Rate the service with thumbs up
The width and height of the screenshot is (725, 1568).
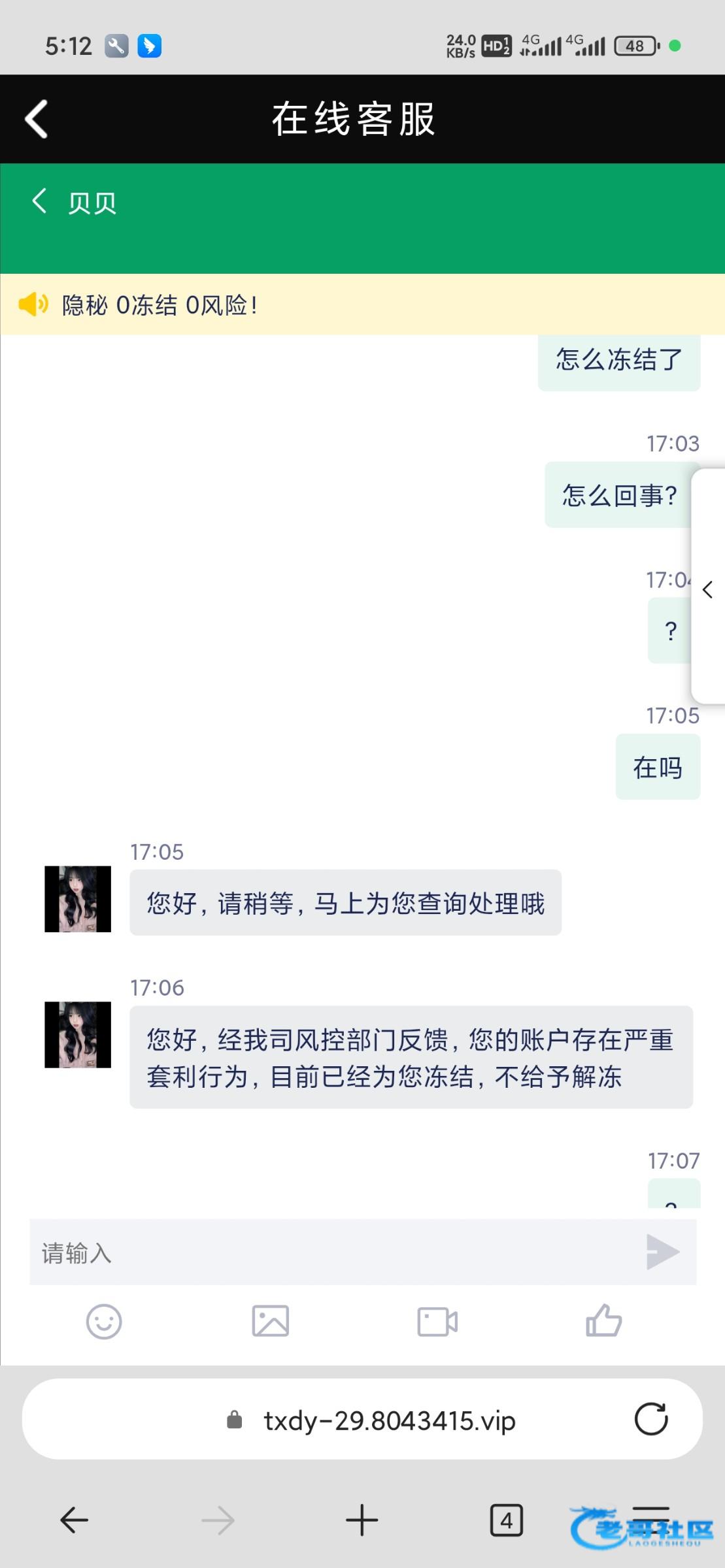[x=603, y=1320]
